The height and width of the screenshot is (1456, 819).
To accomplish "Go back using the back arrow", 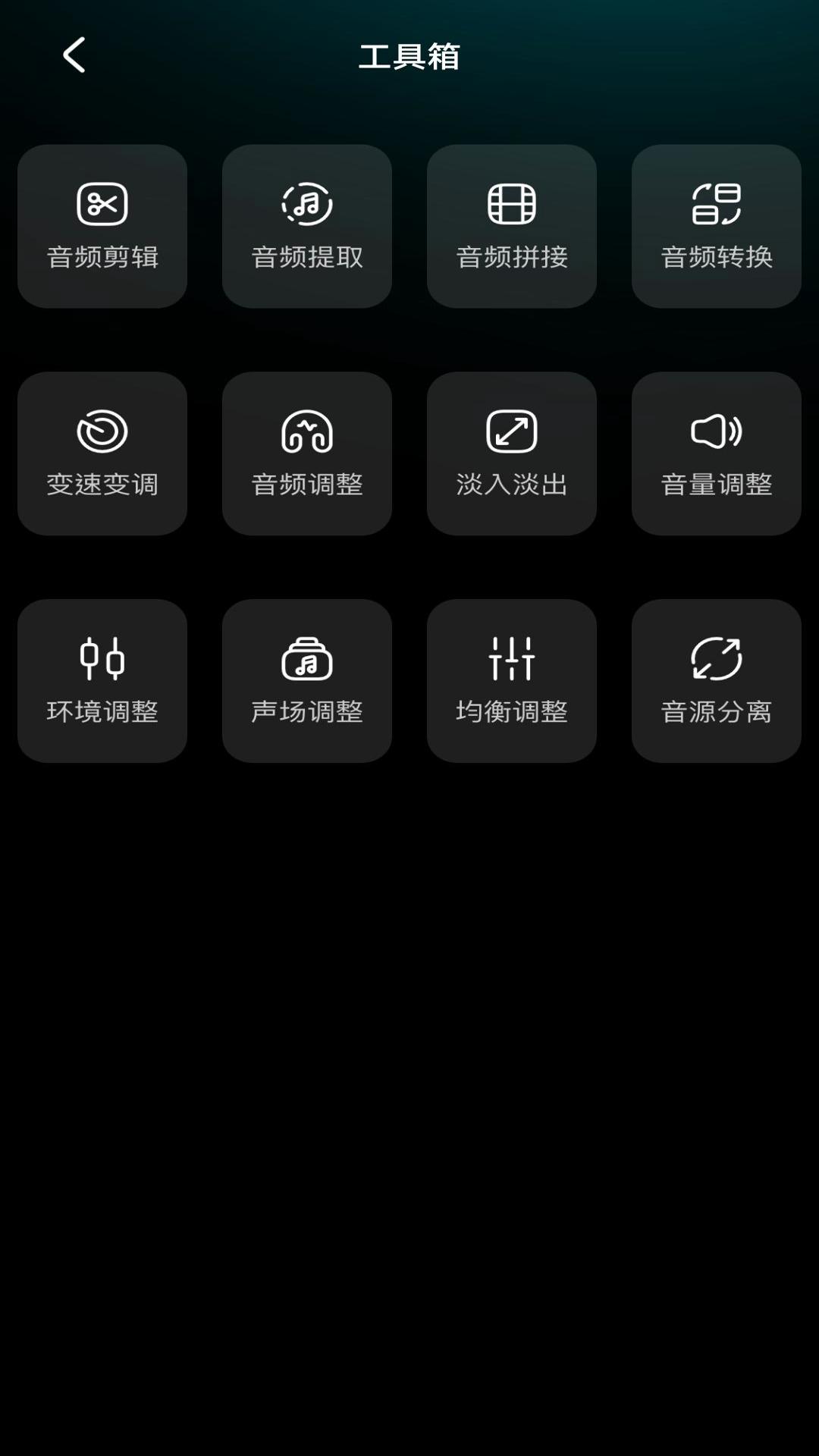I will (72, 56).
